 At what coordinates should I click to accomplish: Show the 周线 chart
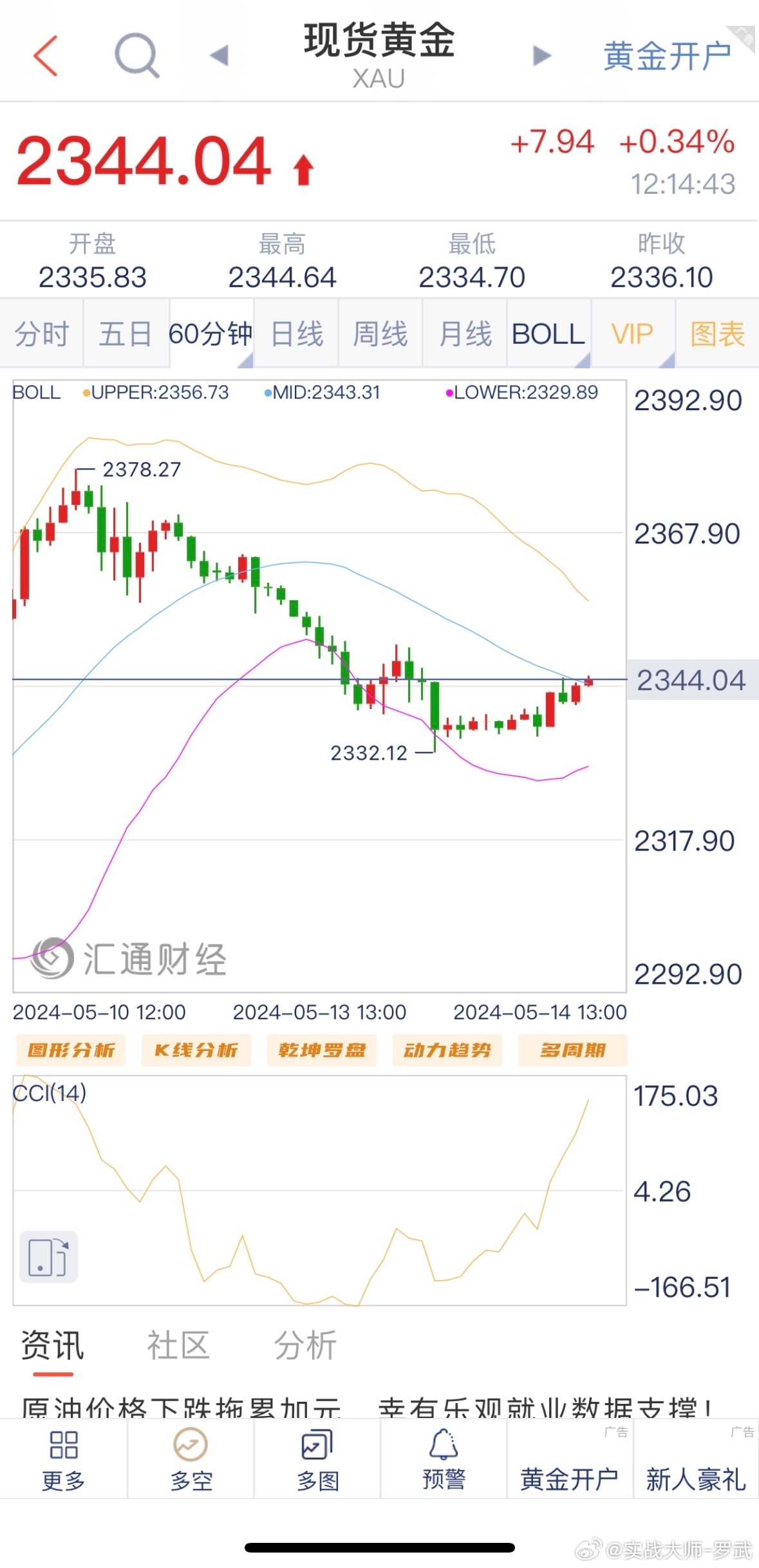pyautogui.click(x=380, y=334)
